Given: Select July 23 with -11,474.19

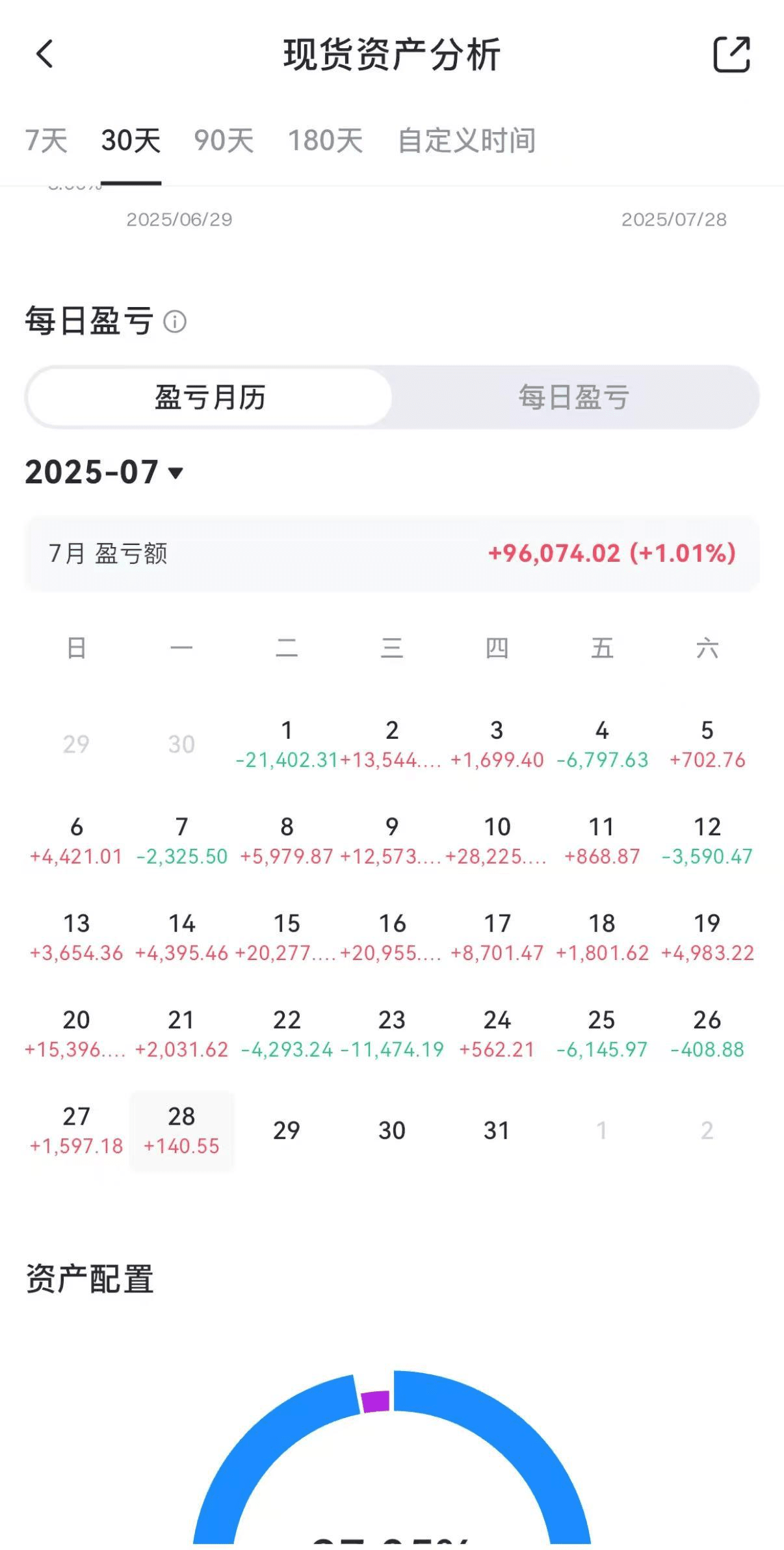Looking at the screenshot, I should point(391,1034).
